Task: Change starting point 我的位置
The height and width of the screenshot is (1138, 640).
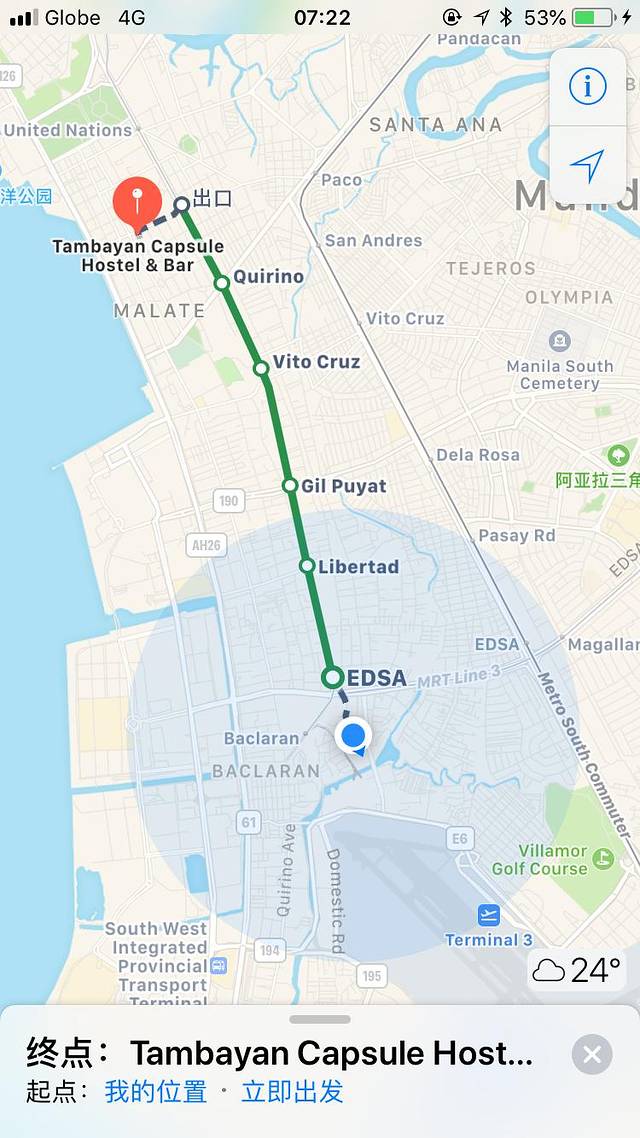Action: tap(155, 1091)
